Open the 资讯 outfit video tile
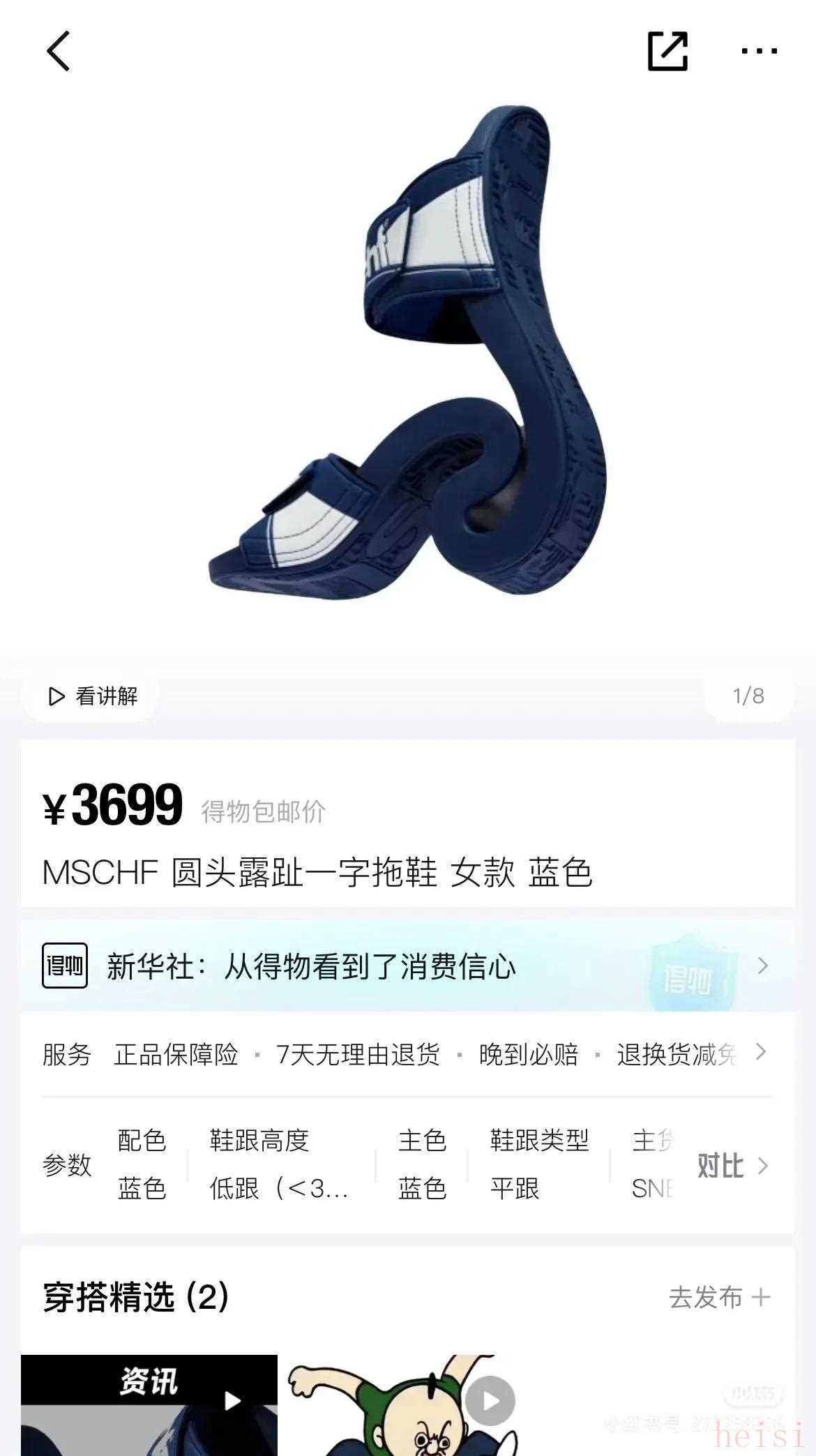Viewport: 816px width, 1456px height. pos(149,1404)
